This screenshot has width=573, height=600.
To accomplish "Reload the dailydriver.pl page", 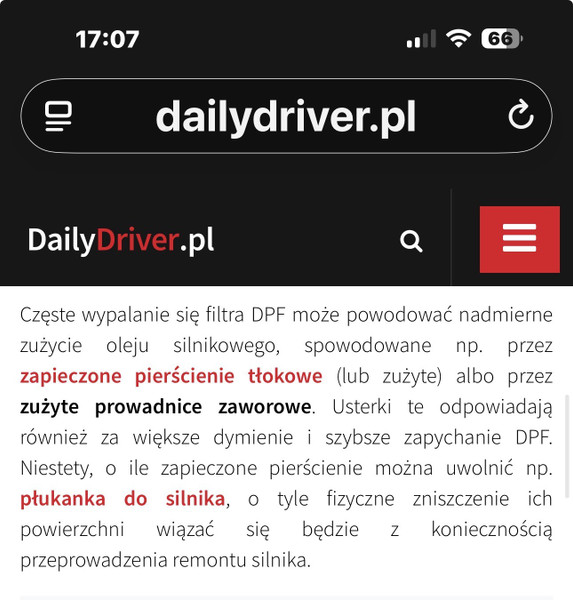I will coord(521,114).
